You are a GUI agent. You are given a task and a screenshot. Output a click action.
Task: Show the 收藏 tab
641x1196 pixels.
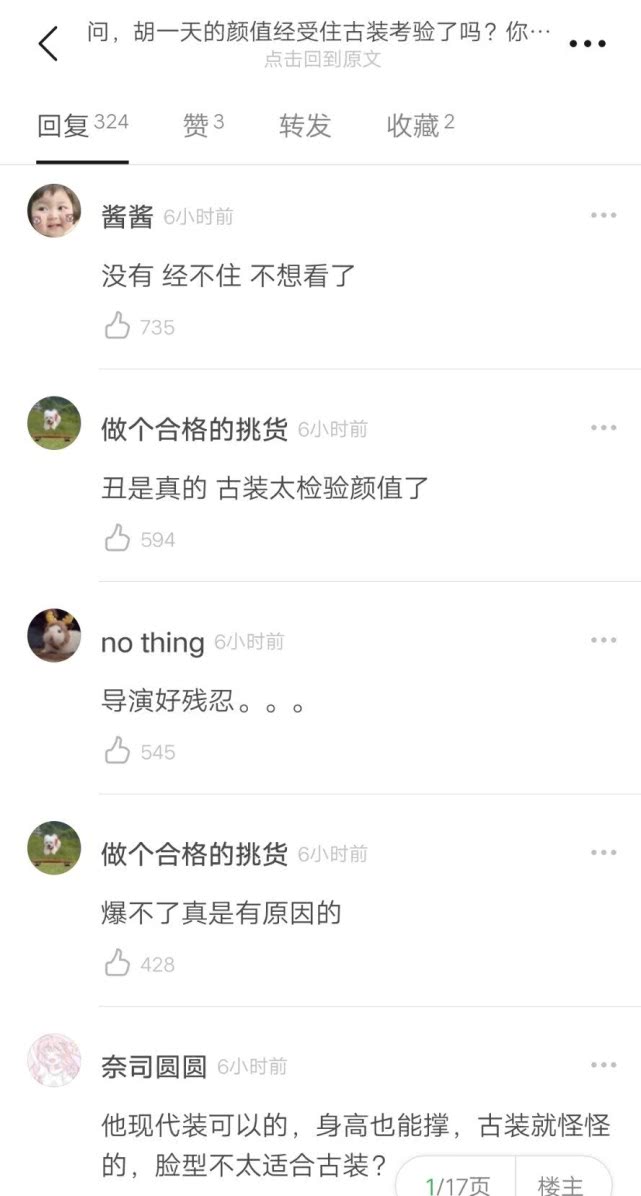point(420,126)
